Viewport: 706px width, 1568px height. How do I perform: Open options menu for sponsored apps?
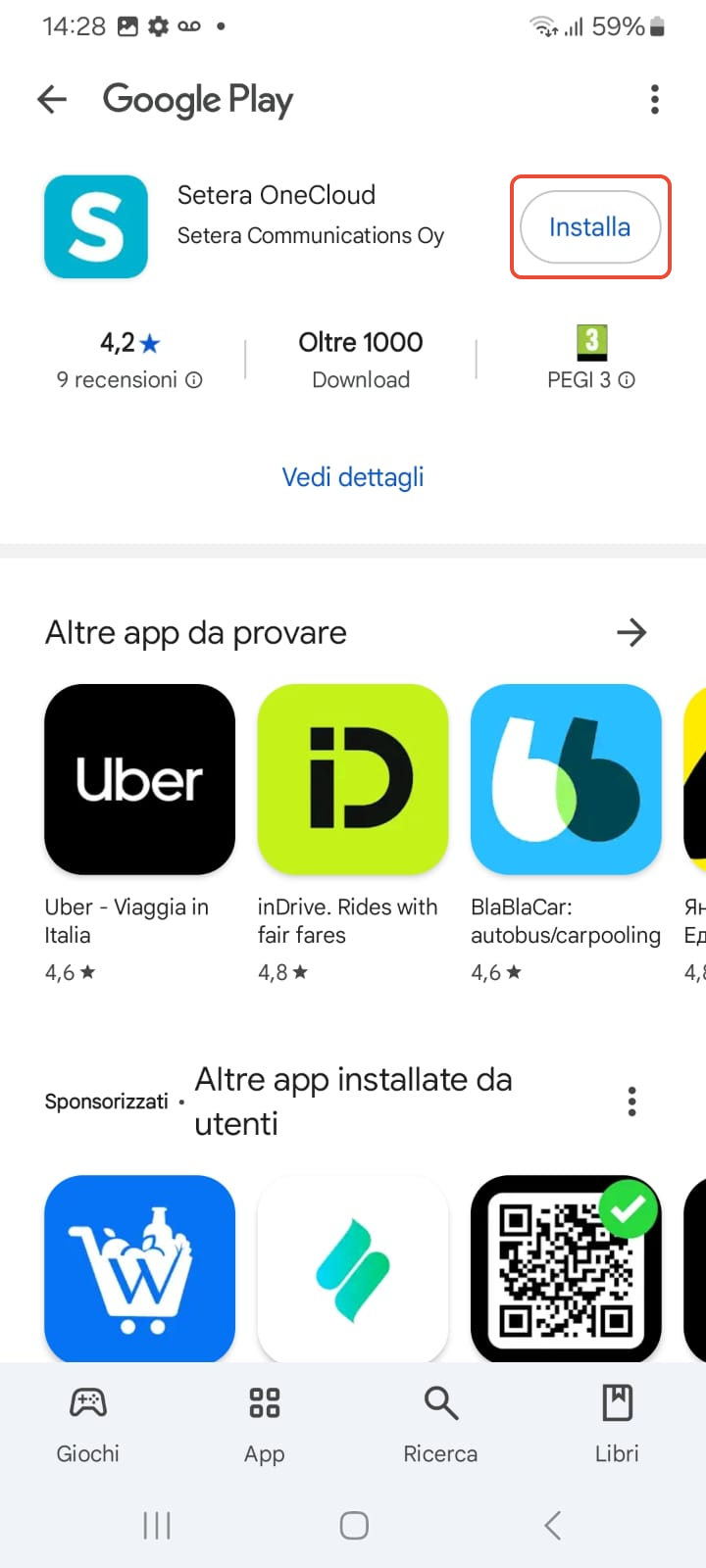click(631, 1102)
